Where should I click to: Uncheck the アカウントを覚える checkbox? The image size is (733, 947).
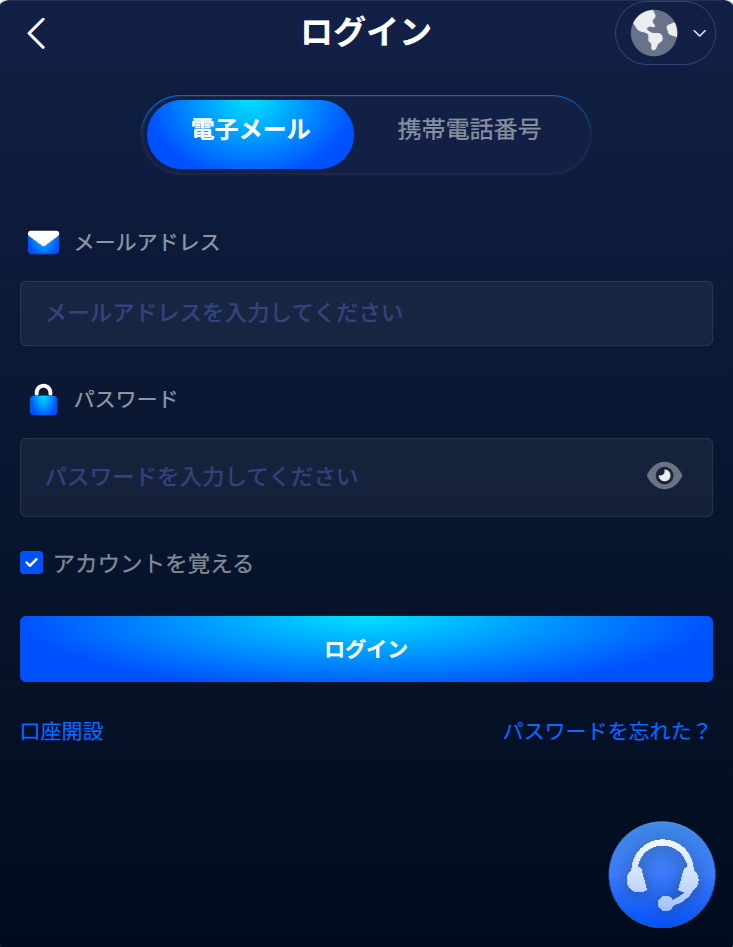pos(32,563)
